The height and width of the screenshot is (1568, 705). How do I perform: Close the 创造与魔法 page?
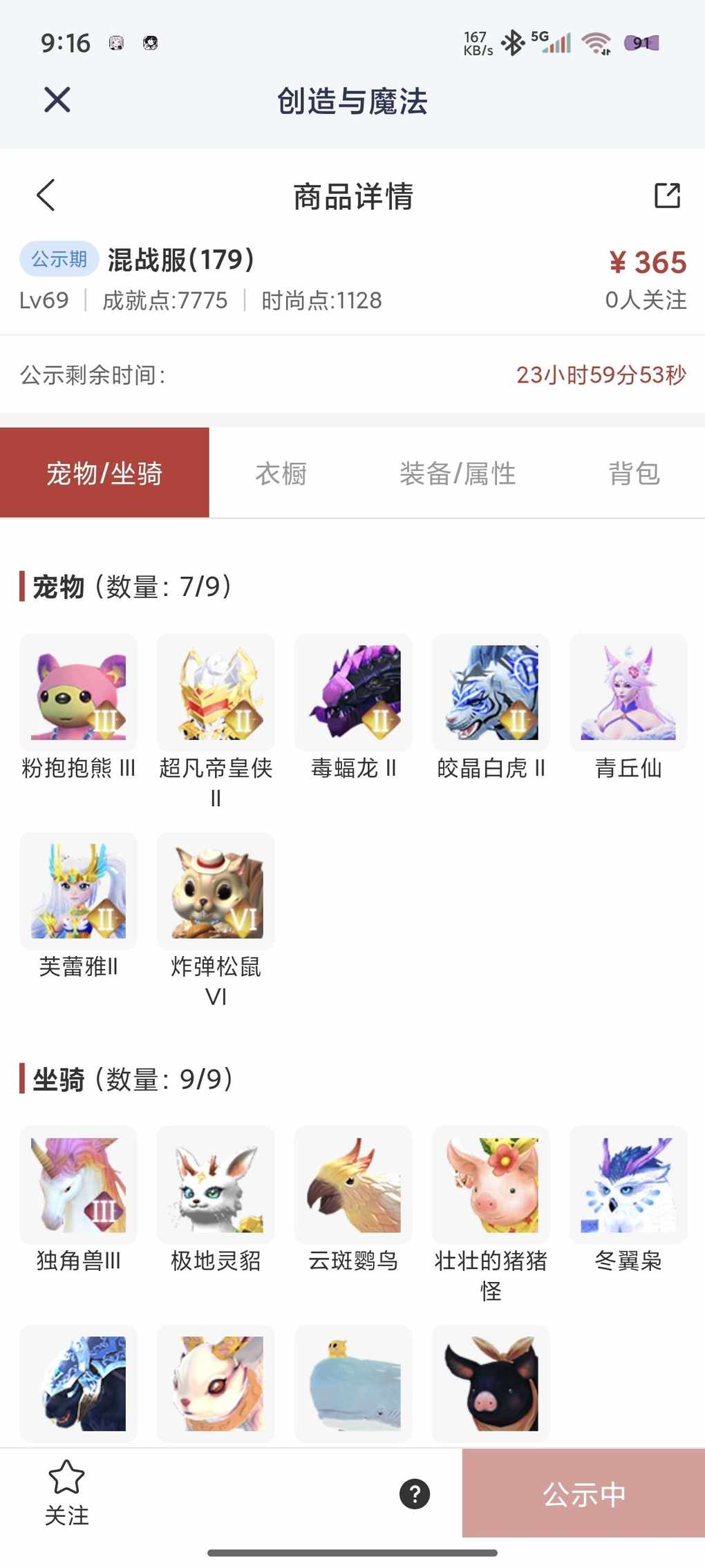(x=57, y=100)
